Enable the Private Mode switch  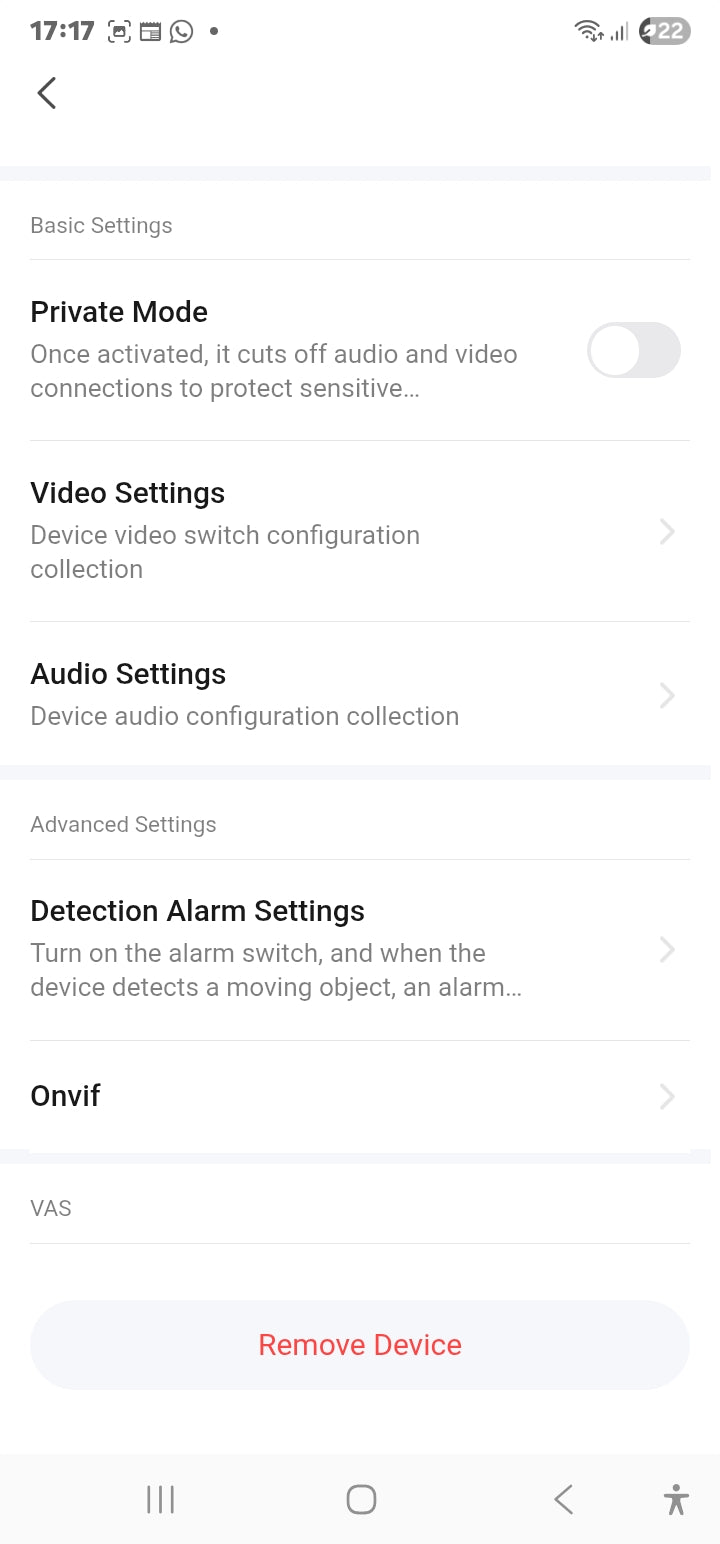(x=633, y=350)
